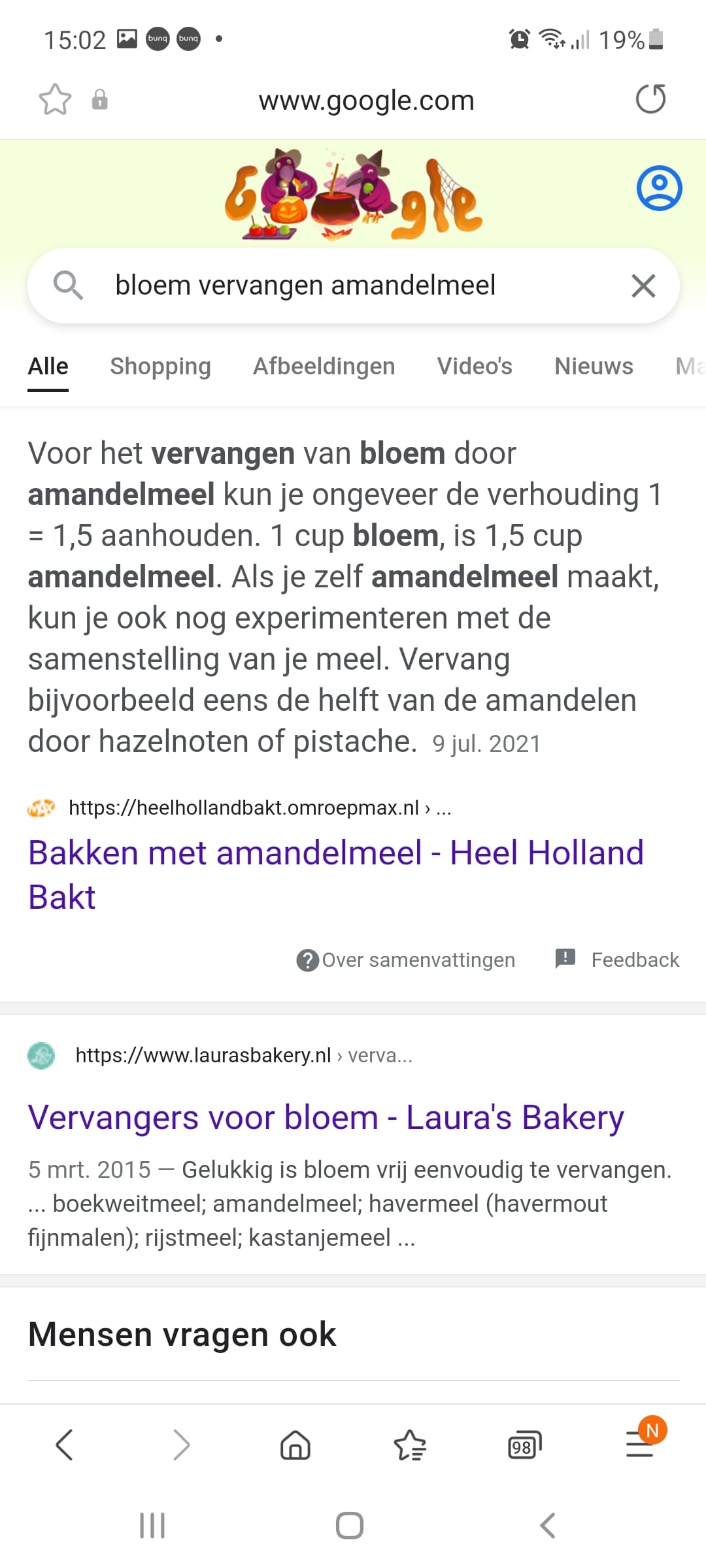Open recent apps from the system bar
The image size is (706, 1568).
coord(152,1526)
